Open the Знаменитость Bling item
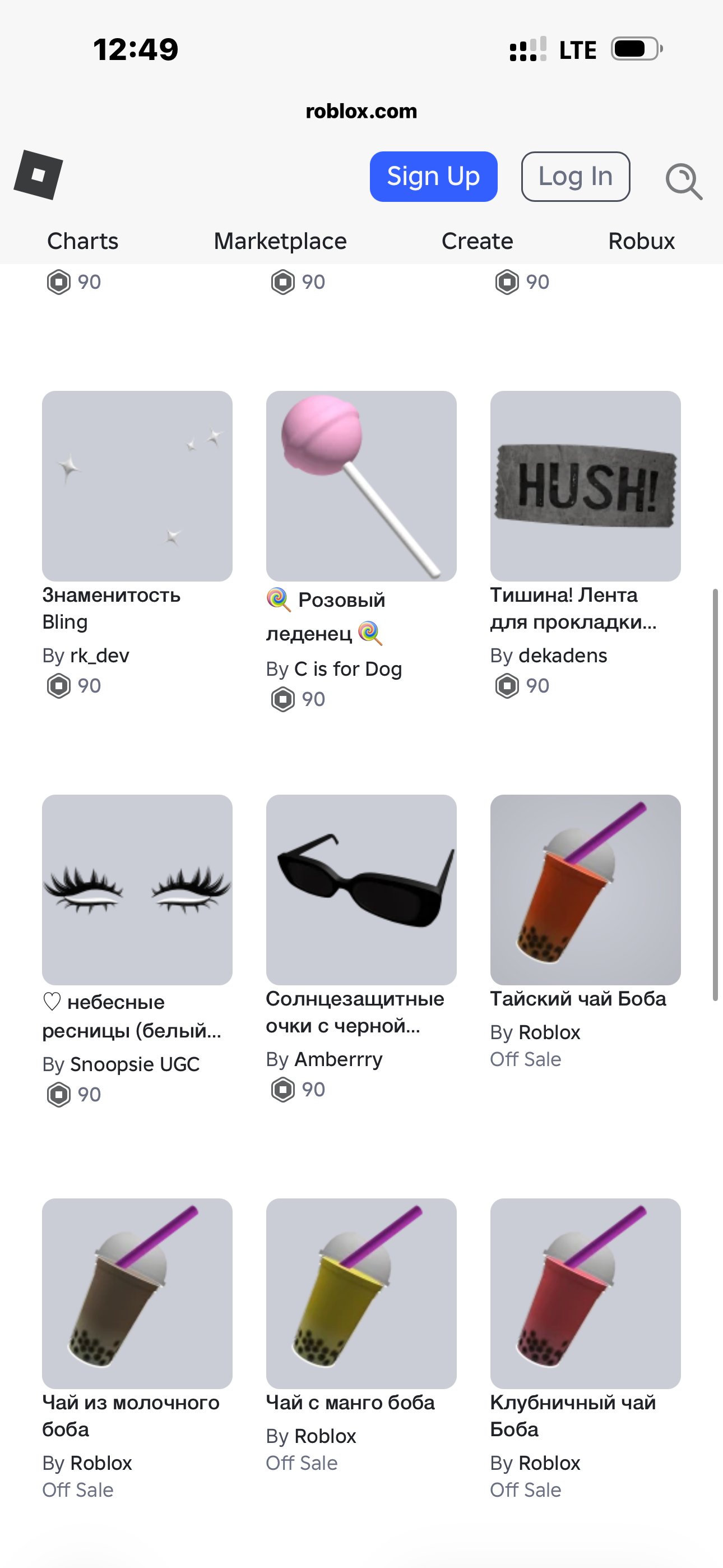Image resolution: width=723 pixels, height=1568 pixels. (137, 486)
